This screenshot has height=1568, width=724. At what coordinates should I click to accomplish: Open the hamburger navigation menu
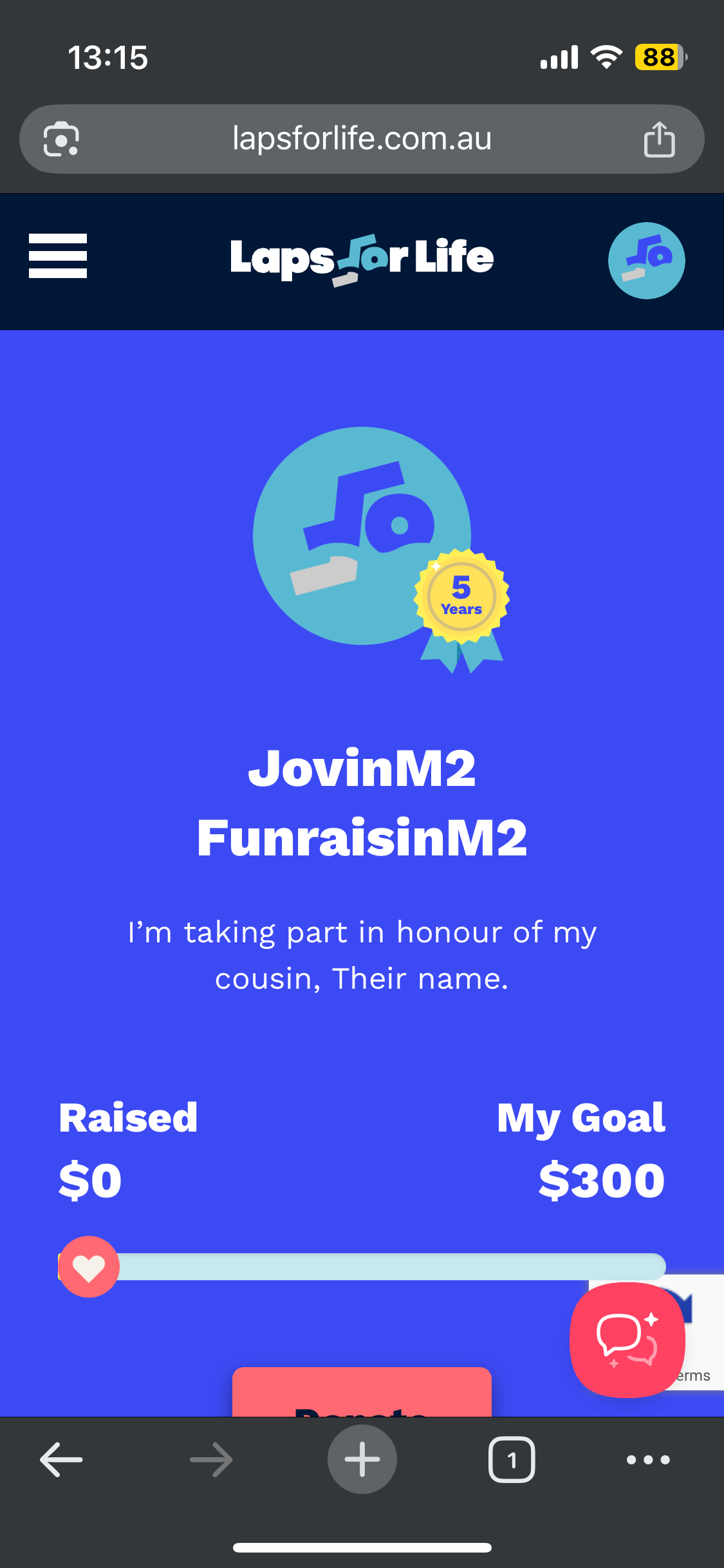tap(58, 256)
